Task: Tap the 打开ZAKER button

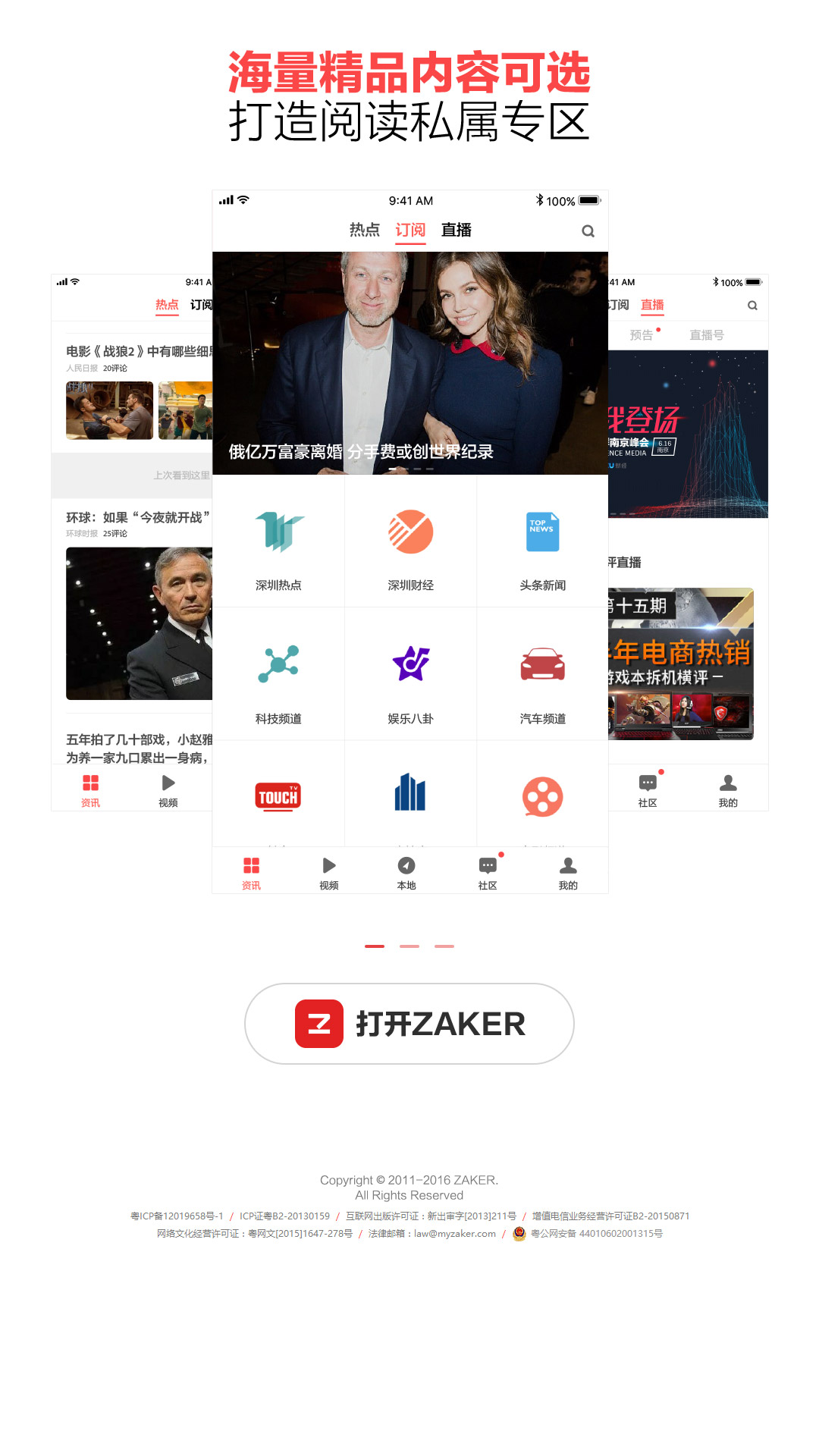Action: [409, 1024]
